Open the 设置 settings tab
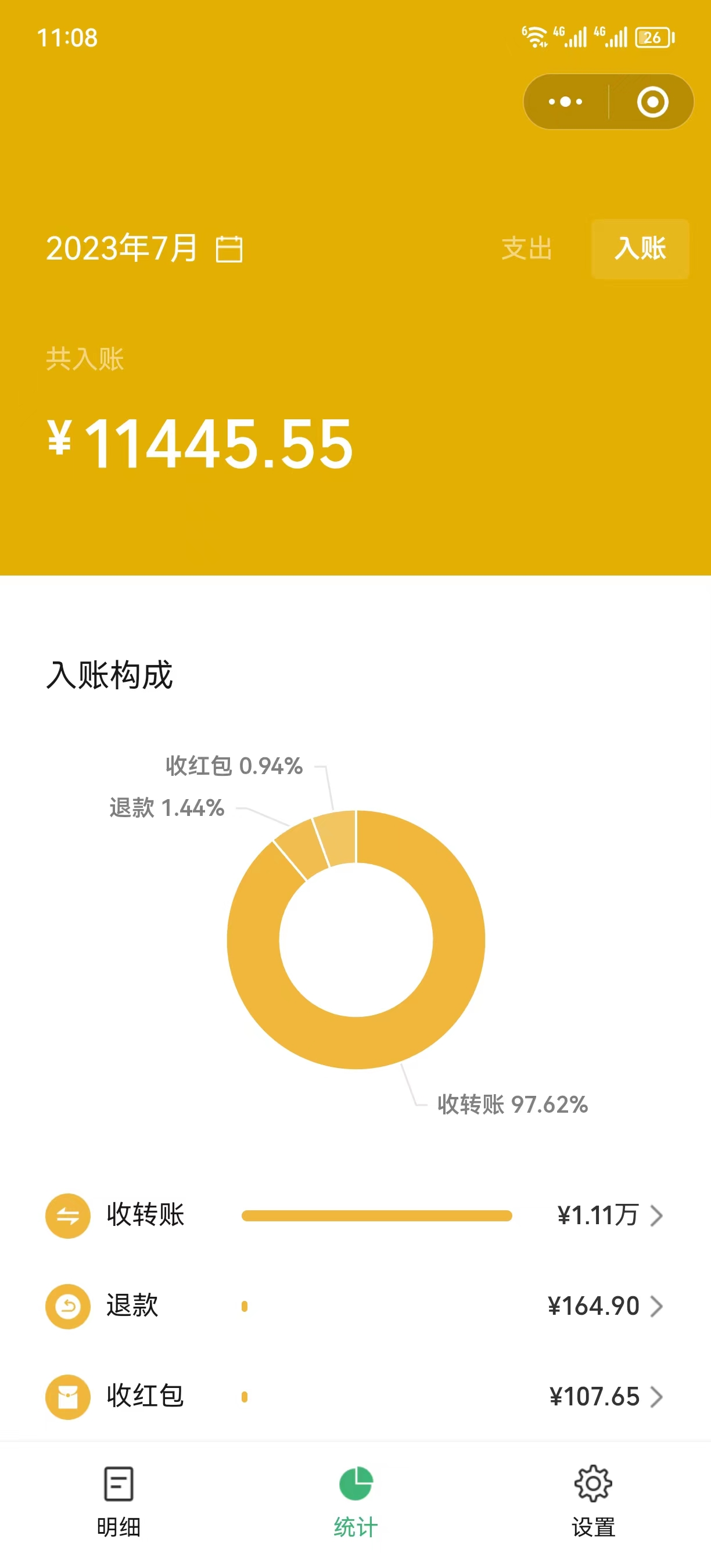 point(593,1501)
